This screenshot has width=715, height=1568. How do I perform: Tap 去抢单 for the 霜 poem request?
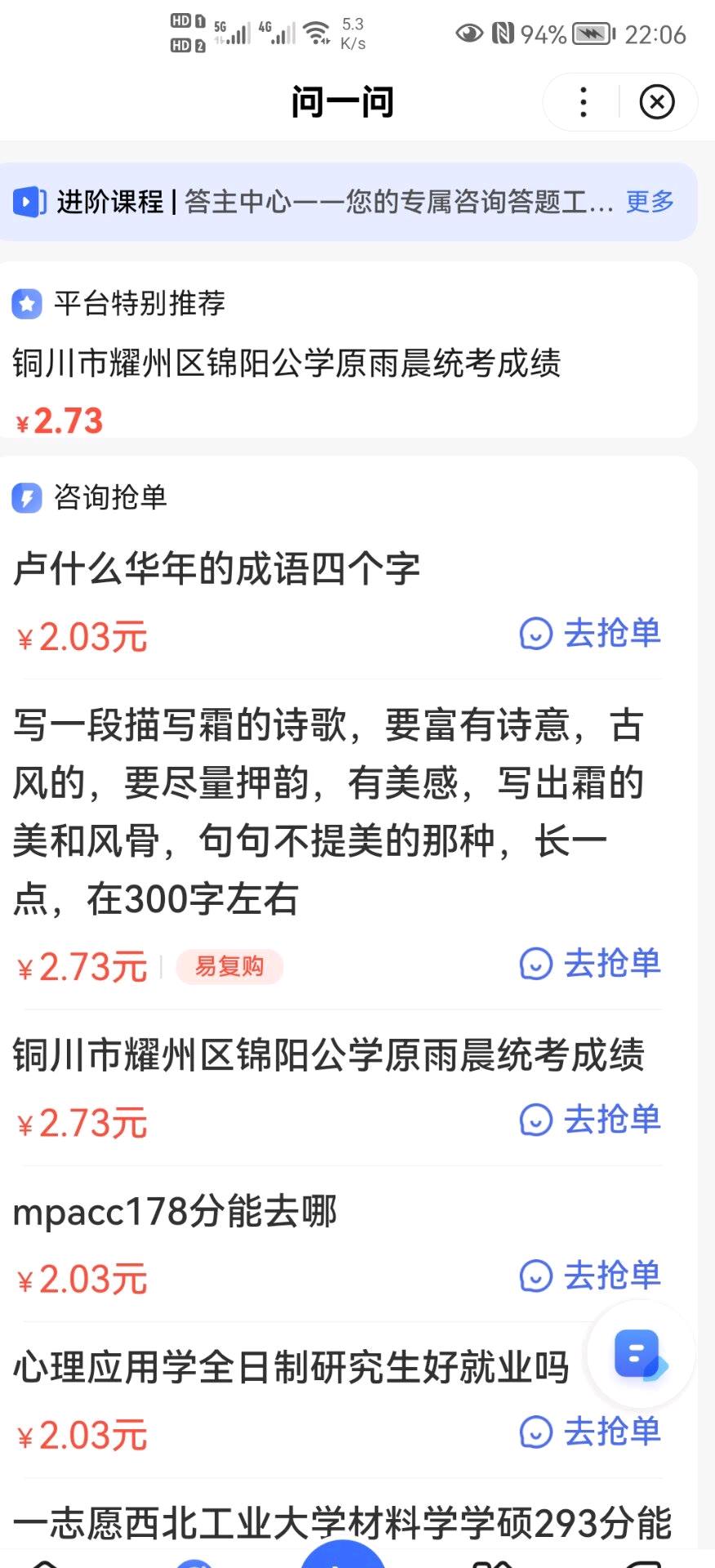coord(590,964)
